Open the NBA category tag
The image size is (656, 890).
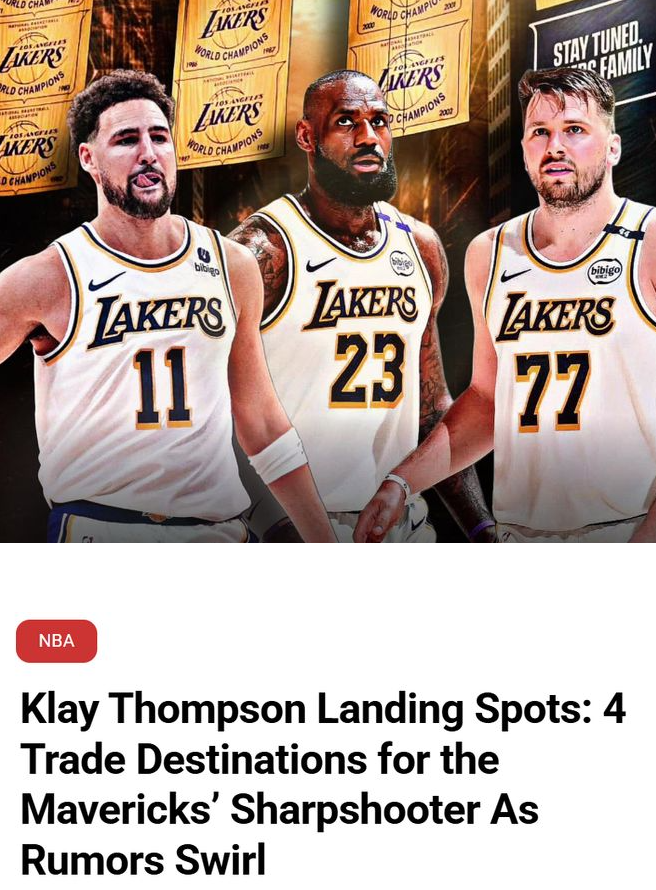(56, 641)
